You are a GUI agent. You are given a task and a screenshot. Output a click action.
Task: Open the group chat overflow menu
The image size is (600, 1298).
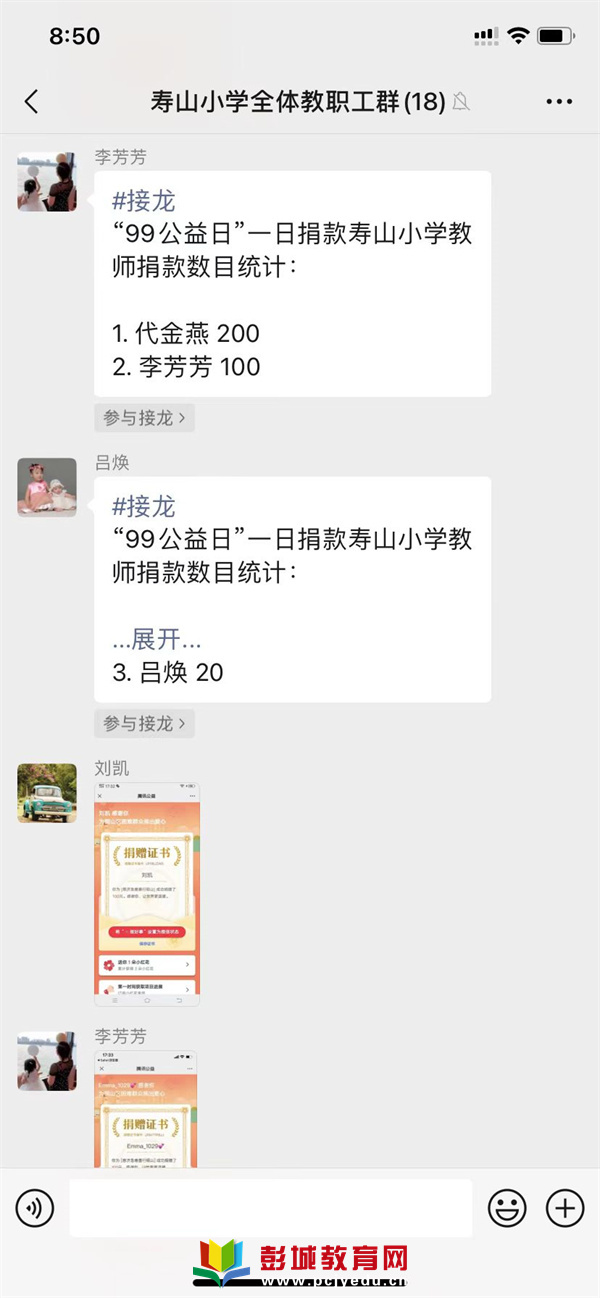tap(559, 101)
